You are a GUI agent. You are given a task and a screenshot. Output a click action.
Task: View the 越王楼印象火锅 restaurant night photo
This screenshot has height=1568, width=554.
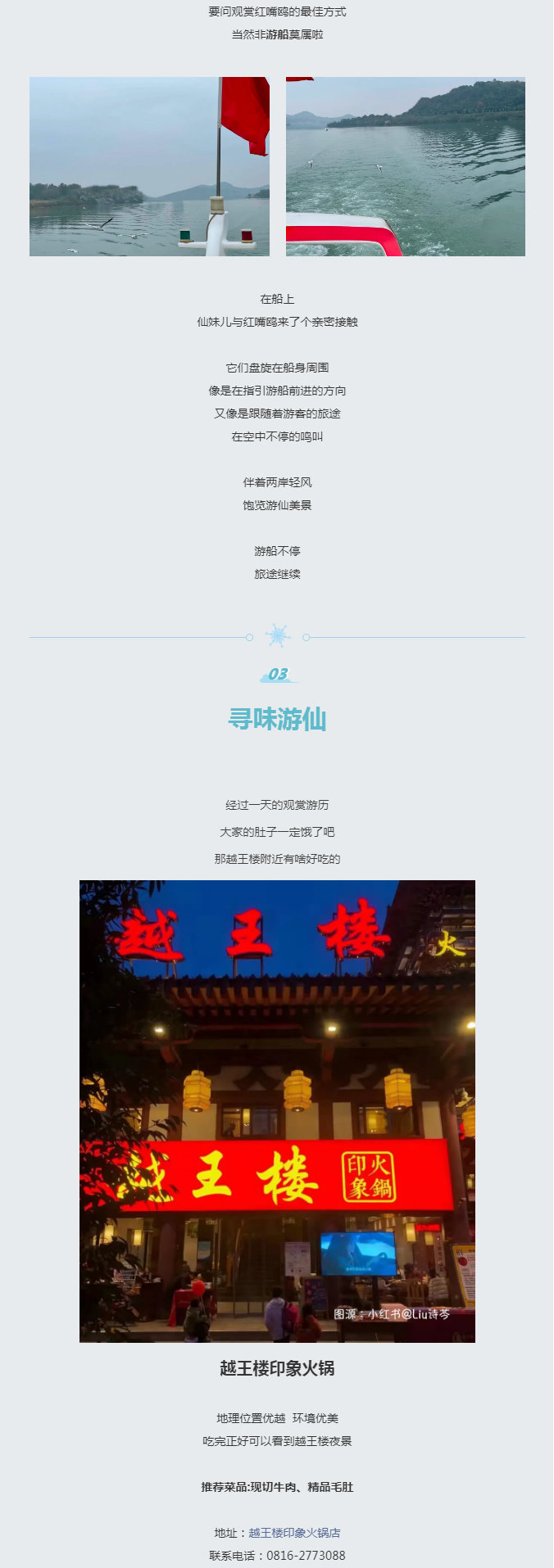pyautogui.click(x=277, y=1111)
